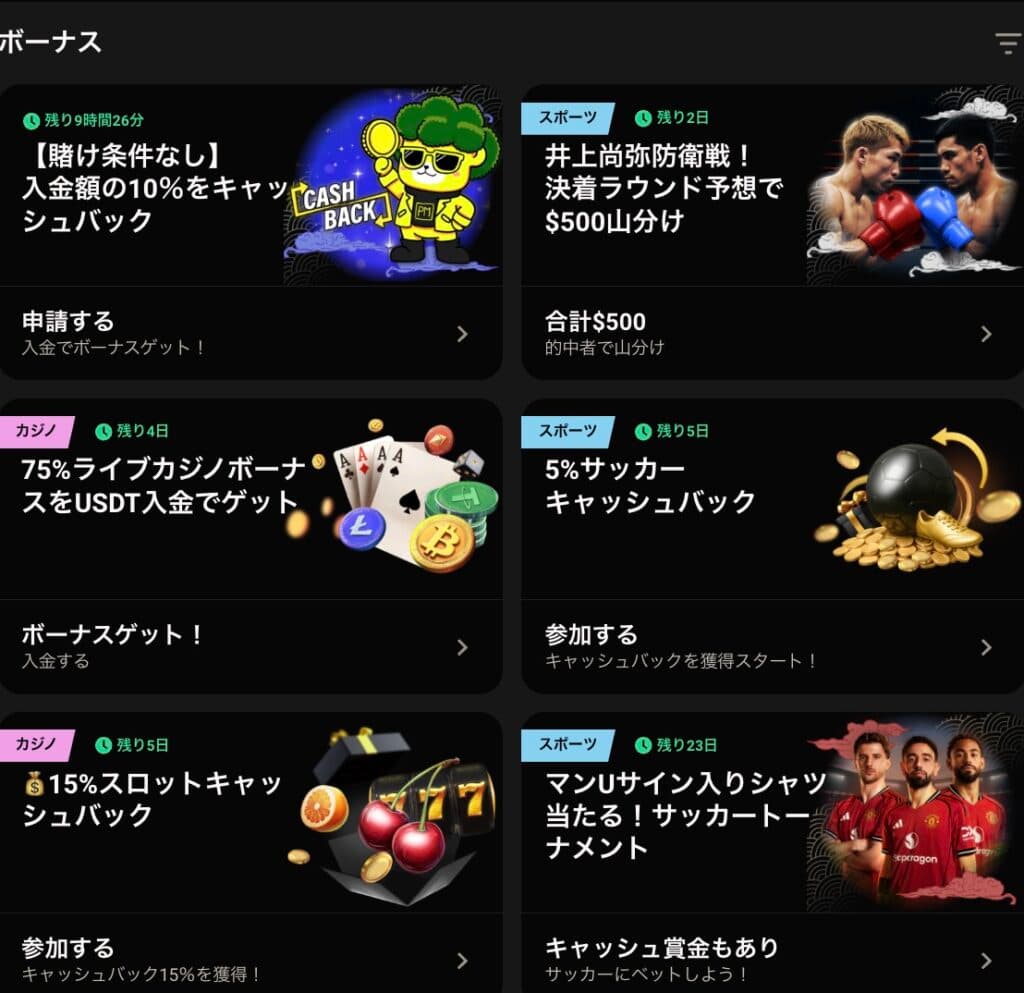Image resolution: width=1024 pixels, height=993 pixels.
Task: Open the 井上尚弥防衛戦 $500山分け card
Action: pyautogui.click(x=772, y=186)
